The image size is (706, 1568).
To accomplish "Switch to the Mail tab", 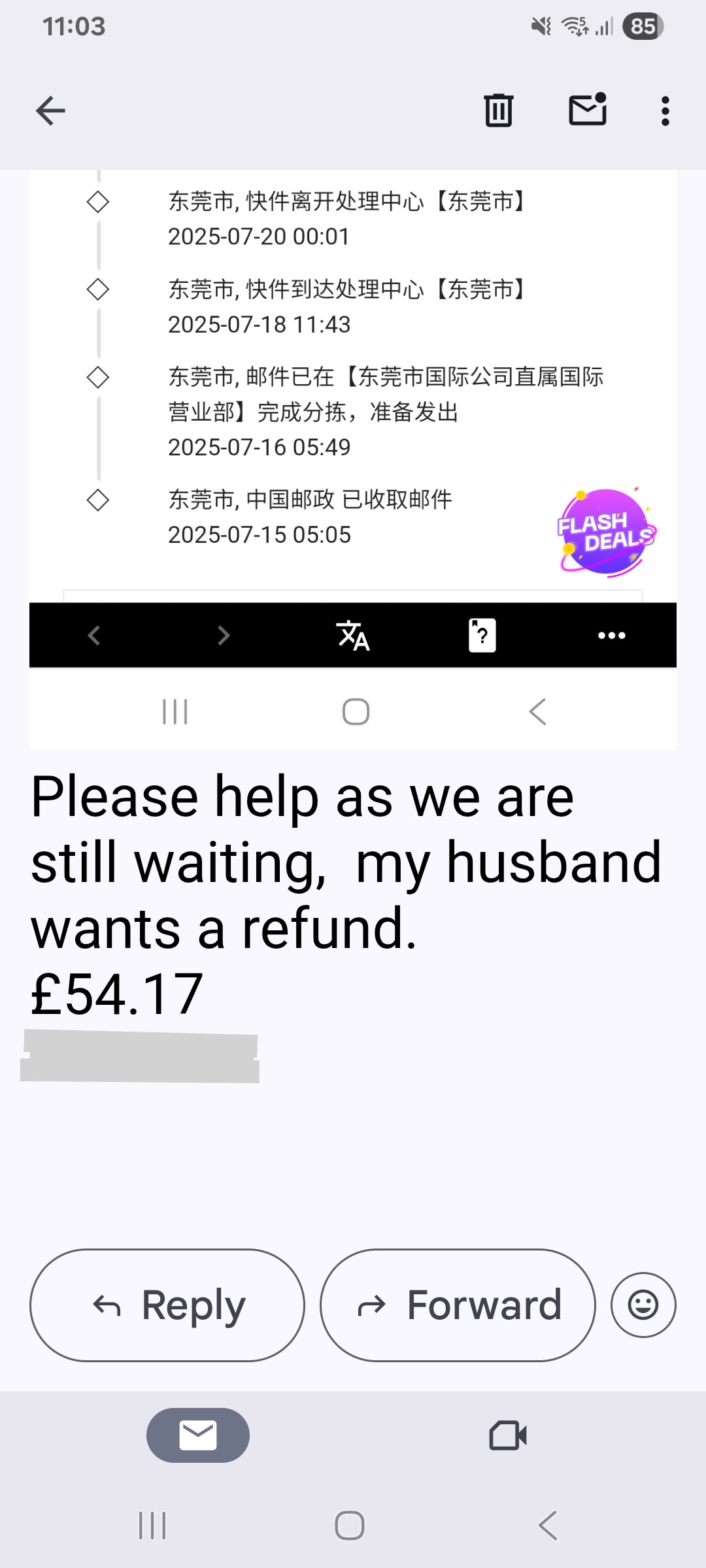I will (197, 1435).
